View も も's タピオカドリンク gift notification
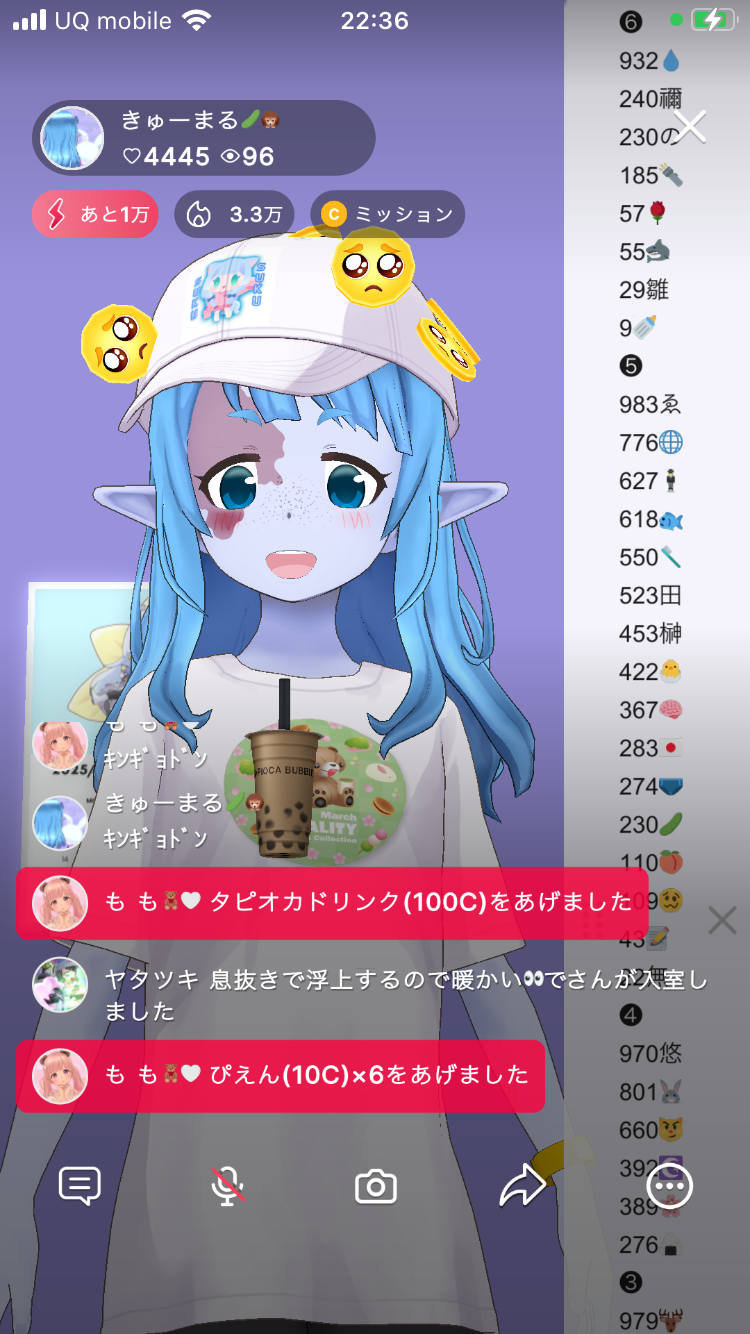The width and height of the screenshot is (750, 1334). pyautogui.click(x=332, y=902)
